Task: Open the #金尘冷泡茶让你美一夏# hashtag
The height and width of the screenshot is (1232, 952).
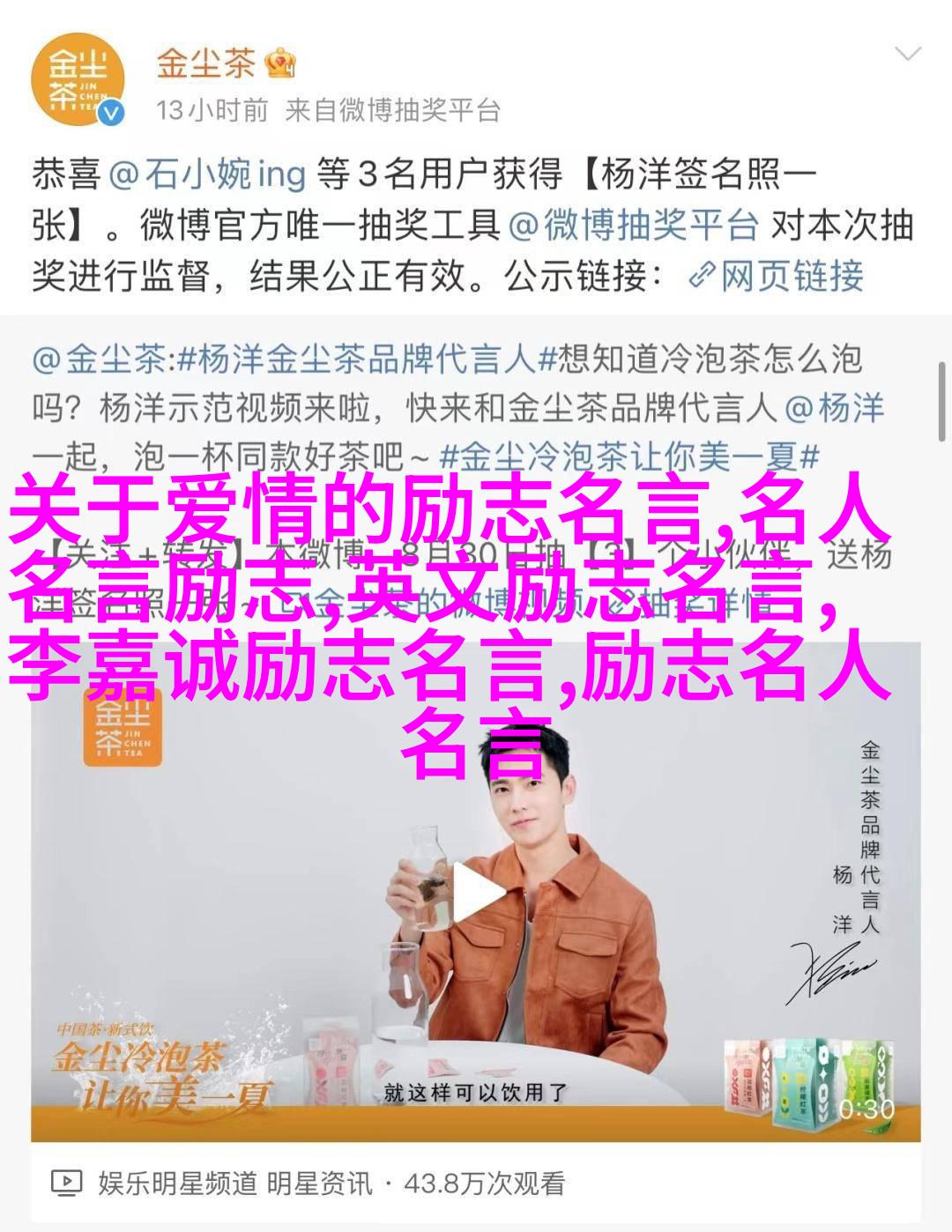Action: click(x=629, y=457)
